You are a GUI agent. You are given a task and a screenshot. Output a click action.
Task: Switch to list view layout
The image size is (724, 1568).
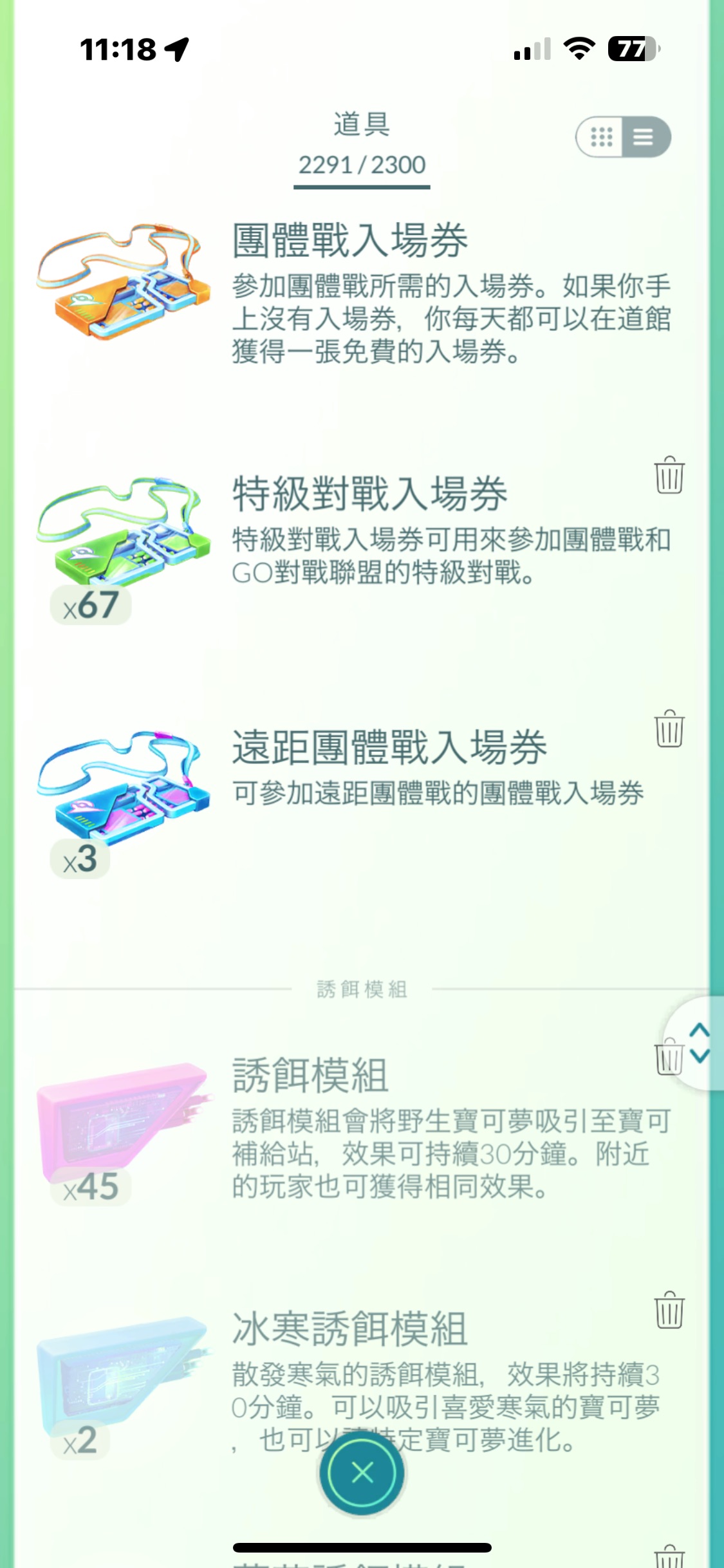(x=644, y=137)
